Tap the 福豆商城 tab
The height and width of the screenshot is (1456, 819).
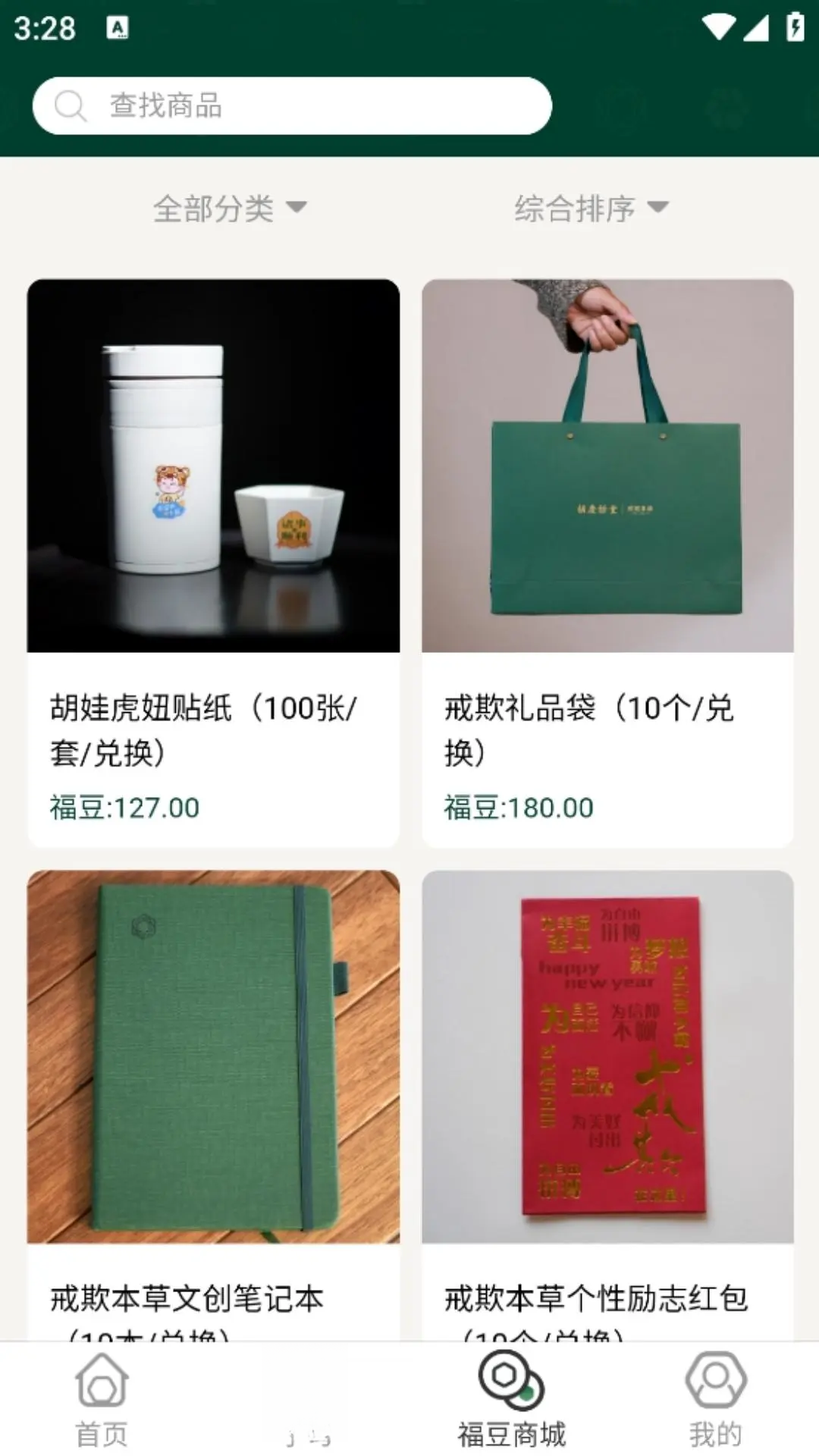click(511, 1400)
